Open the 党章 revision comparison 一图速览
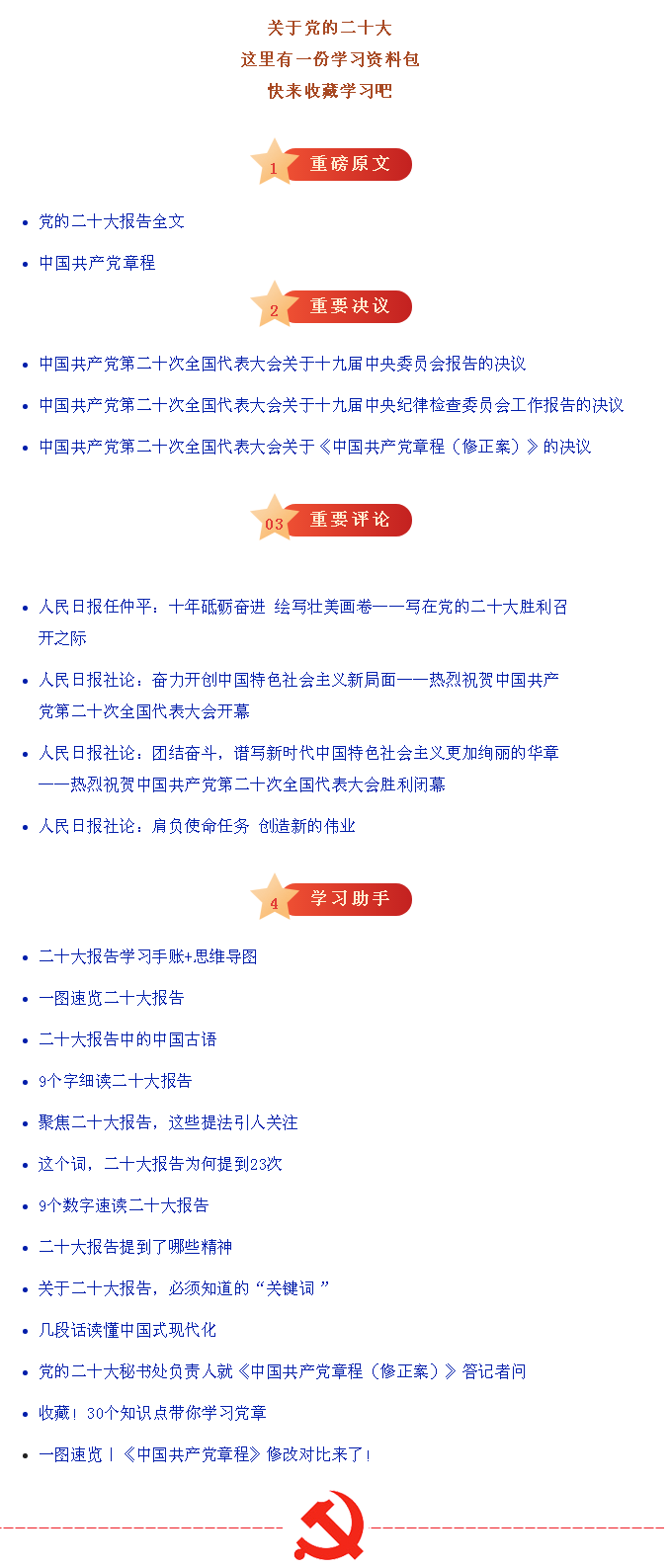 pos(205,1455)
